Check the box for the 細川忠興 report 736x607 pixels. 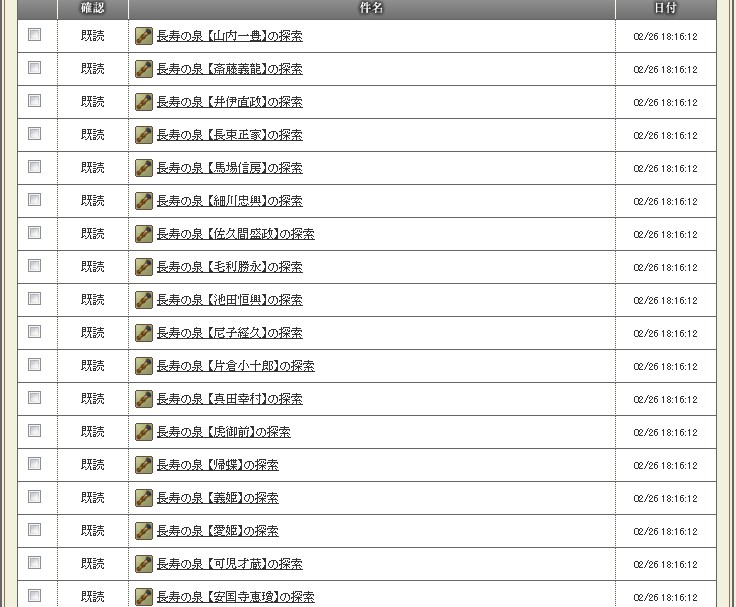point(35,200)
